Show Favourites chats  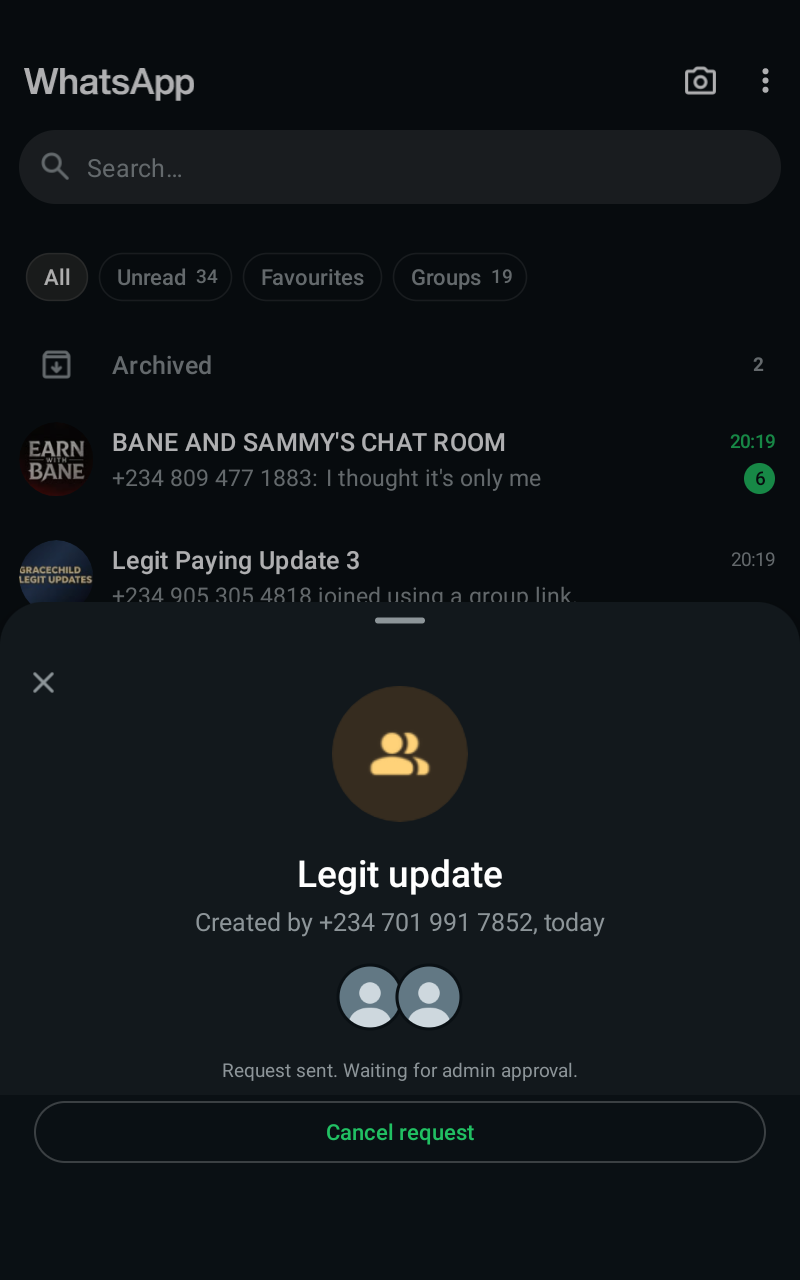click(312, 277)
